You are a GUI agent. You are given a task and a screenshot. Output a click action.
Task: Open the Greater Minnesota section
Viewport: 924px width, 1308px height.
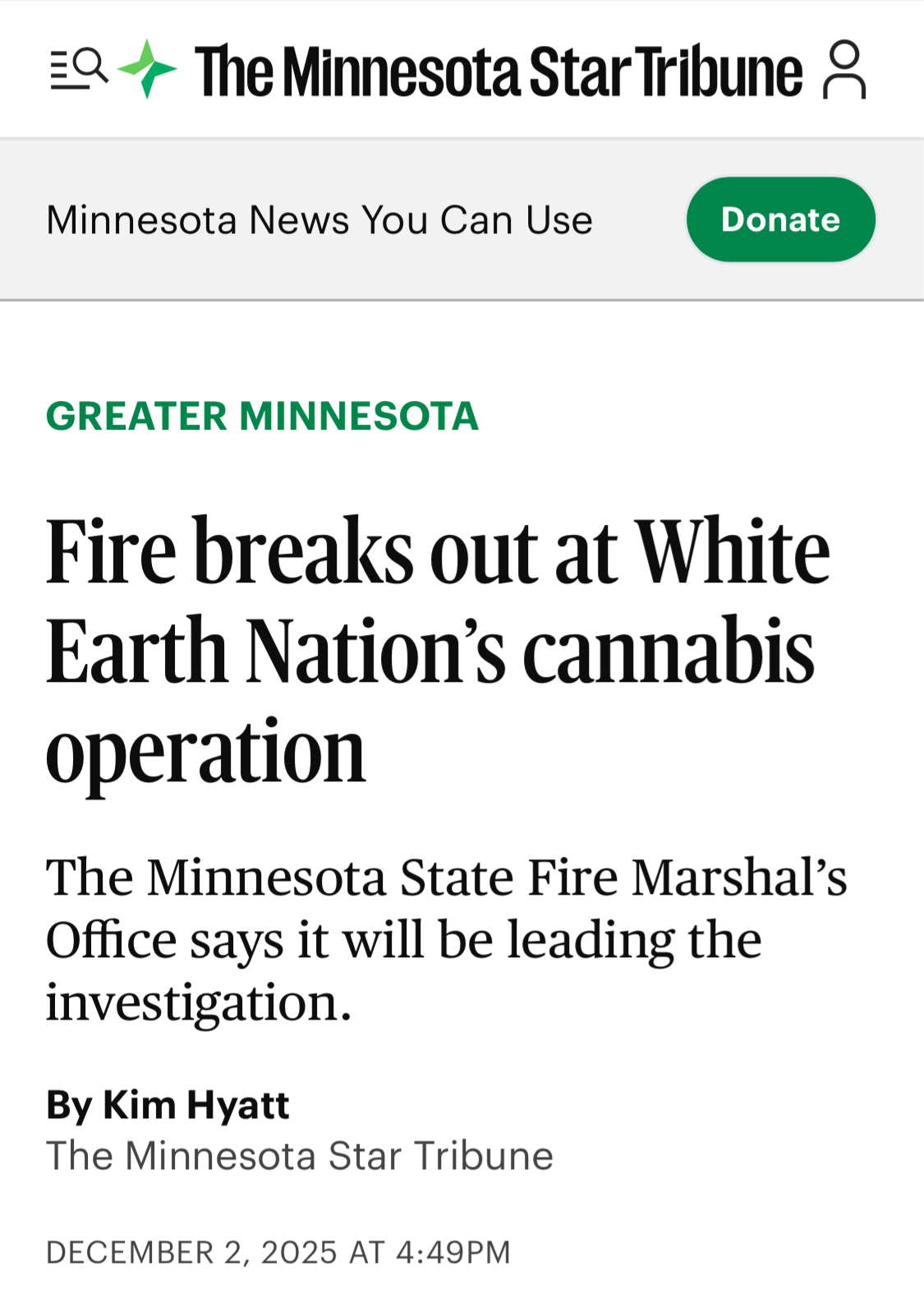262,416
